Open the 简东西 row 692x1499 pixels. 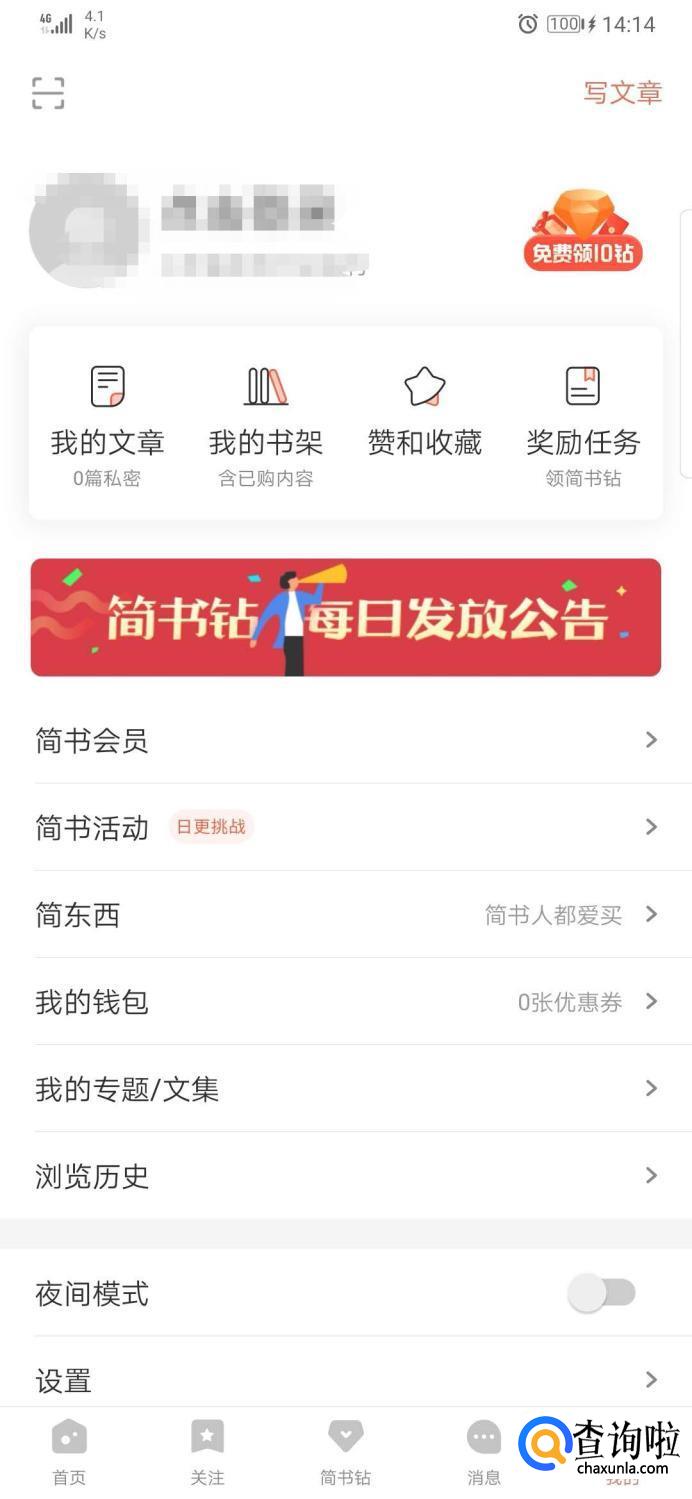(346, 914)
